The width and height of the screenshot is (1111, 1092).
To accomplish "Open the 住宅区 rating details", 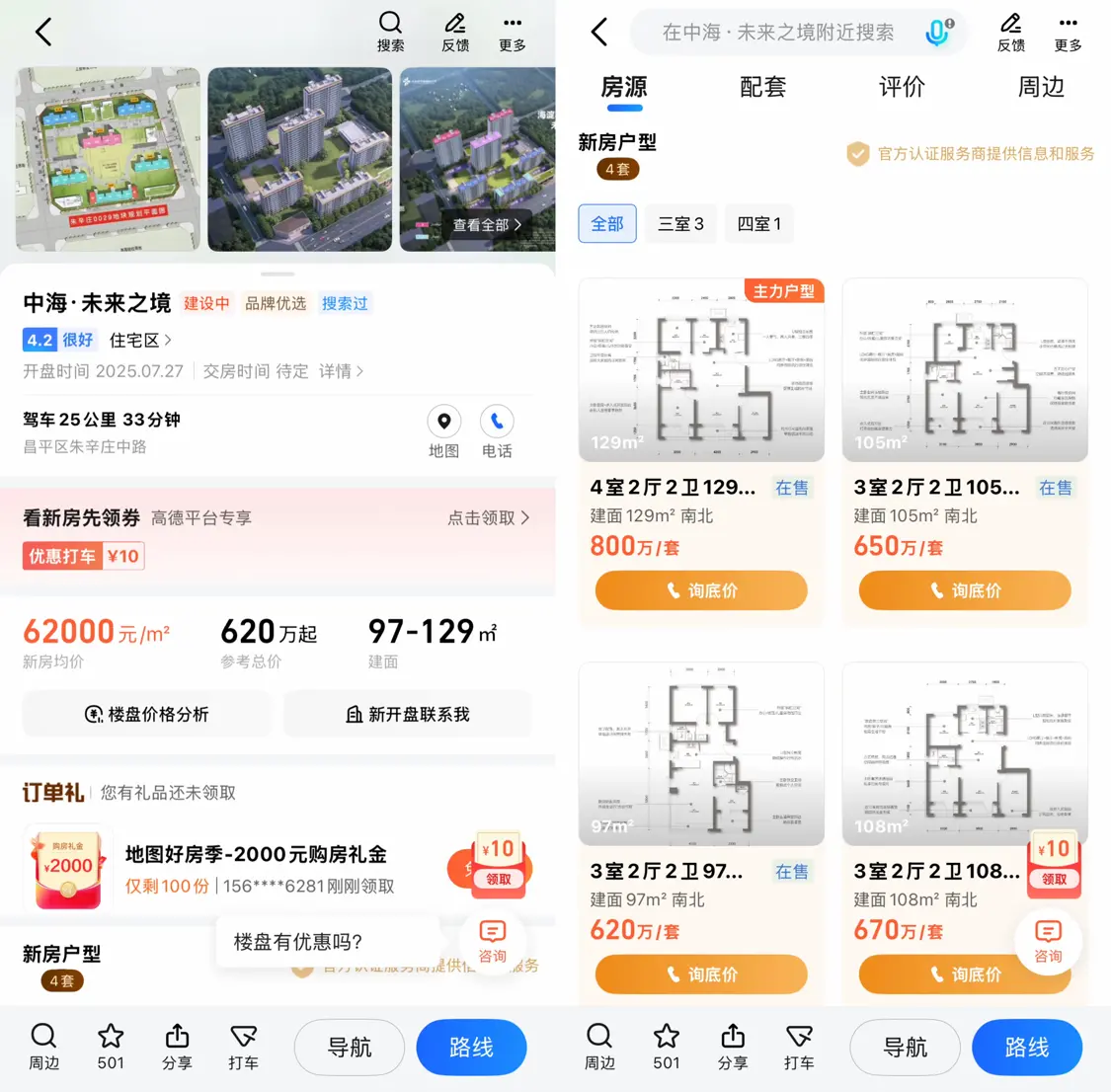I will [x=140, y=340].
